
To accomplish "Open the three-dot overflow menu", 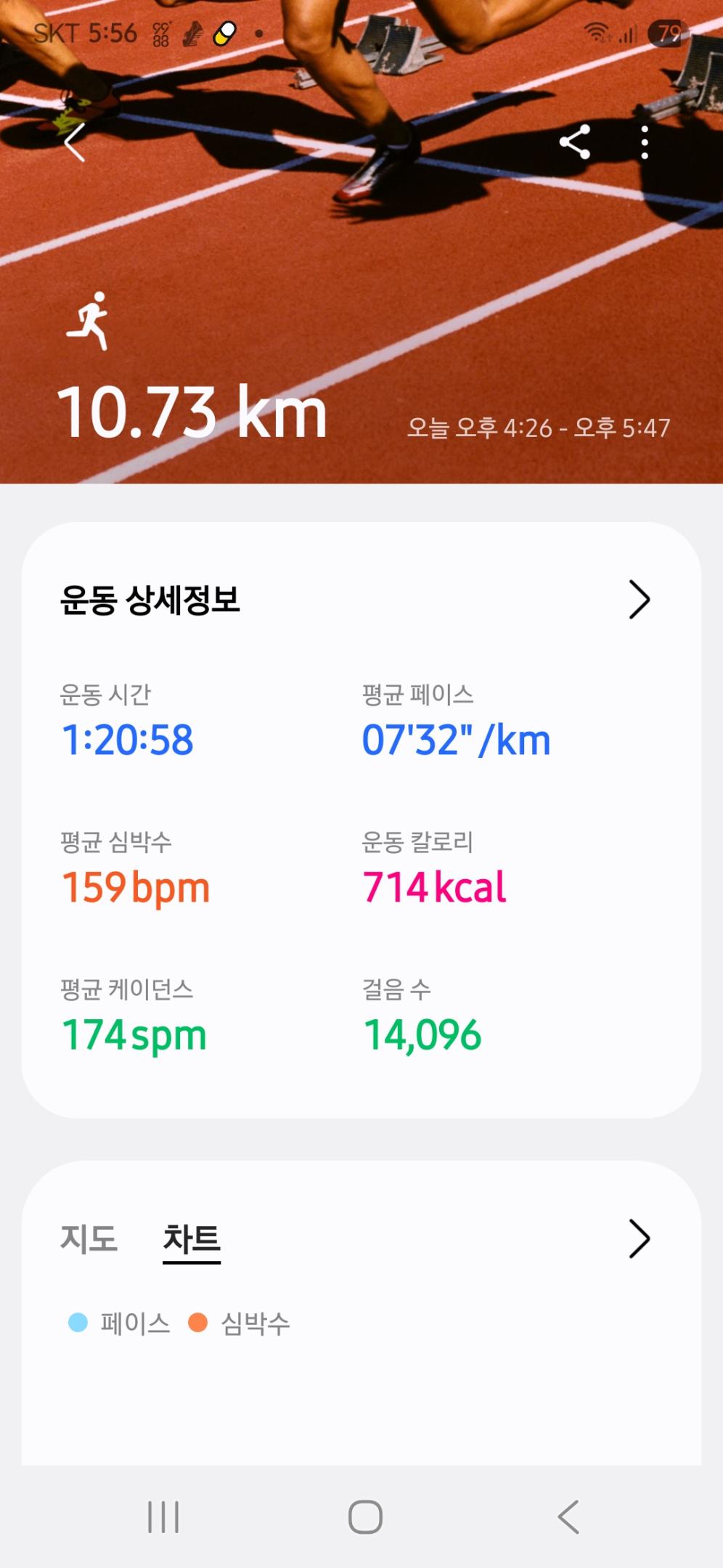I will click(645, 142).
